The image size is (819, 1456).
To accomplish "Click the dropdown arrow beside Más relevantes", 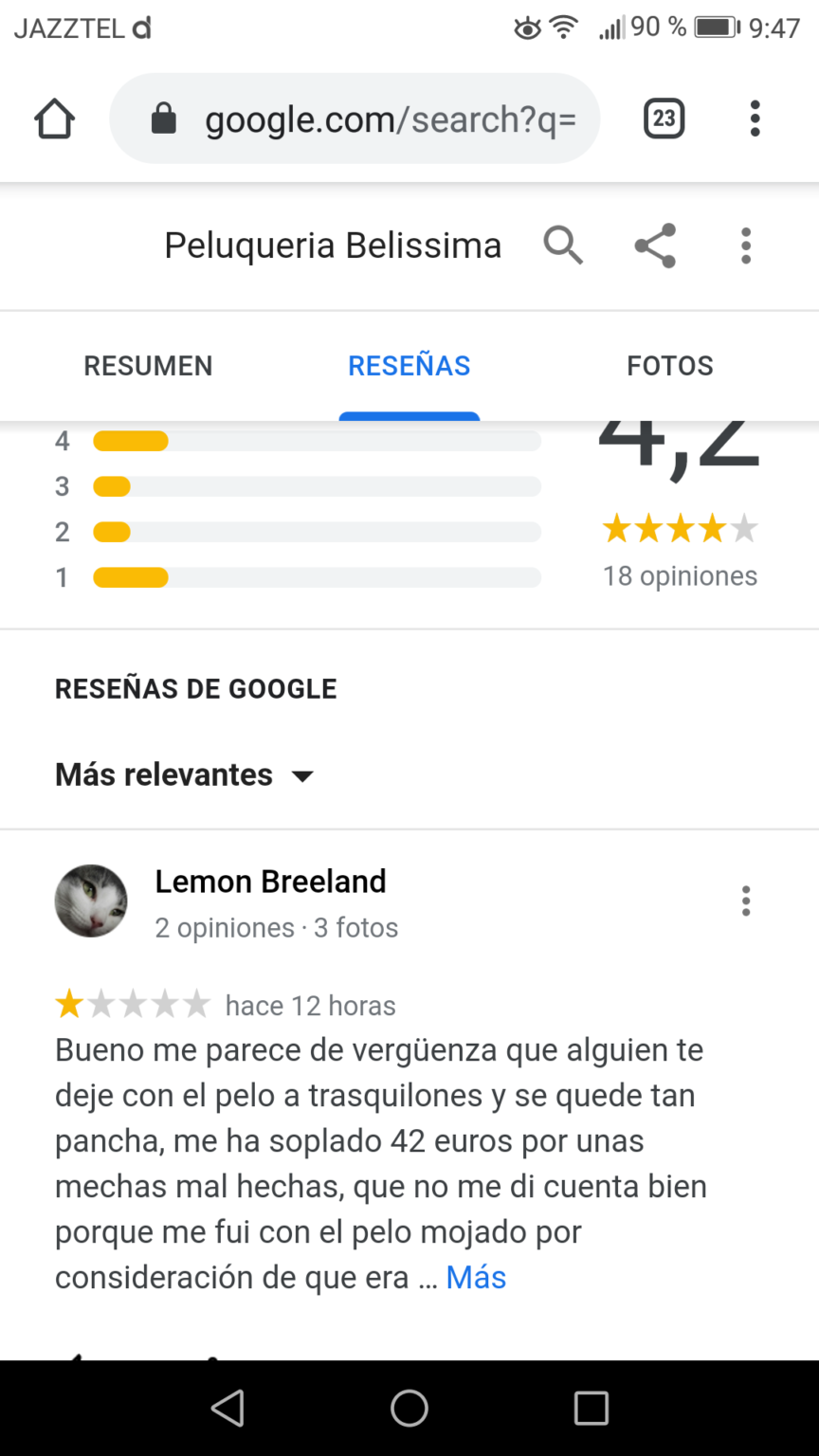I will (x=301, y=775).
